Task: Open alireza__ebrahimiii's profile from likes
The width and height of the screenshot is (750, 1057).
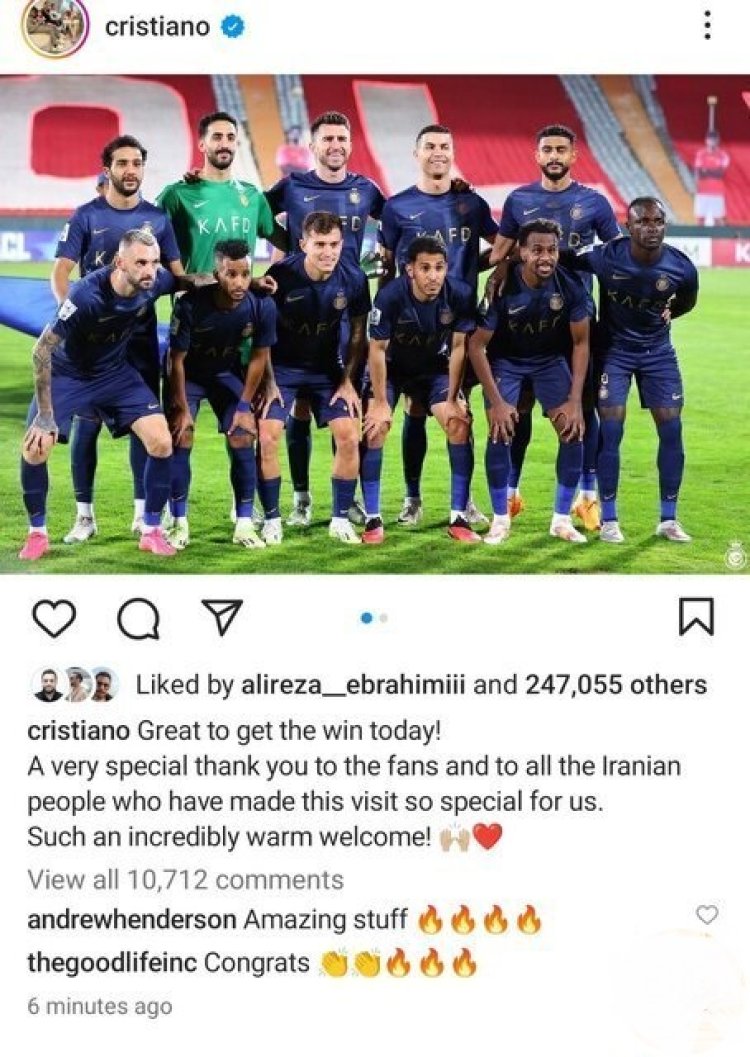Action: (x=353, y=685)
